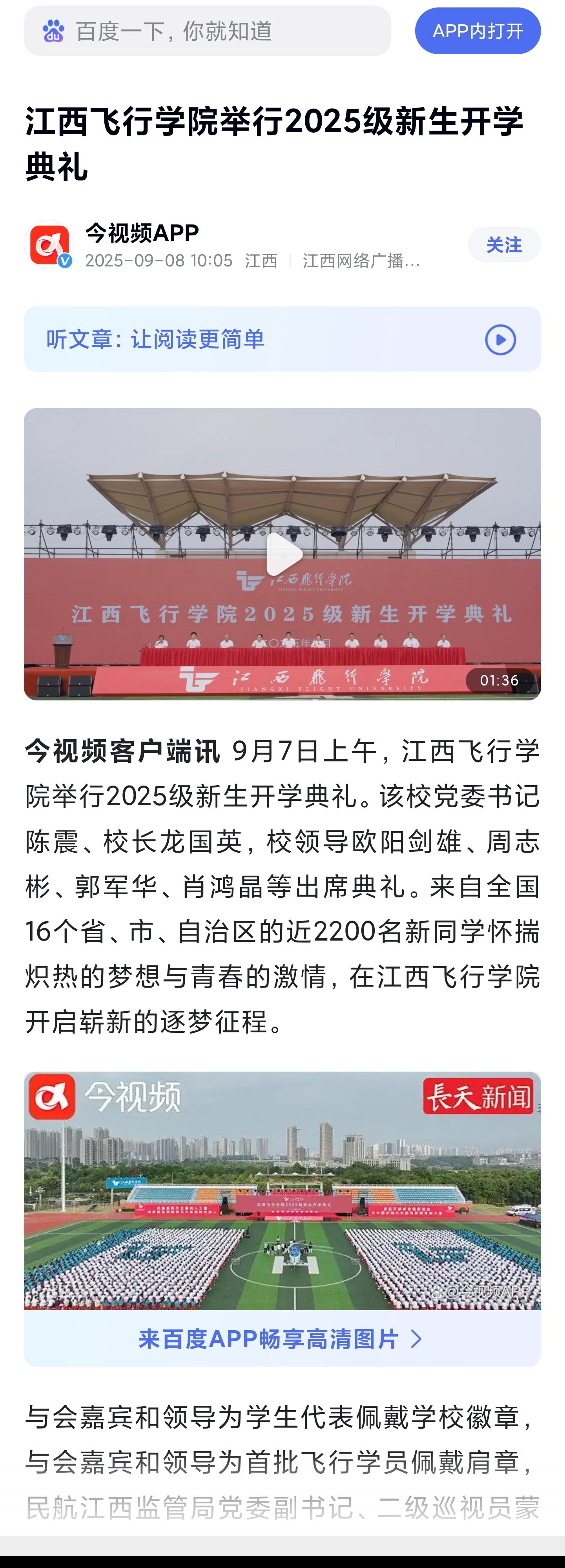Play the article audio narration
This screenshot has height=1568, width=565.
coord(500,340)
